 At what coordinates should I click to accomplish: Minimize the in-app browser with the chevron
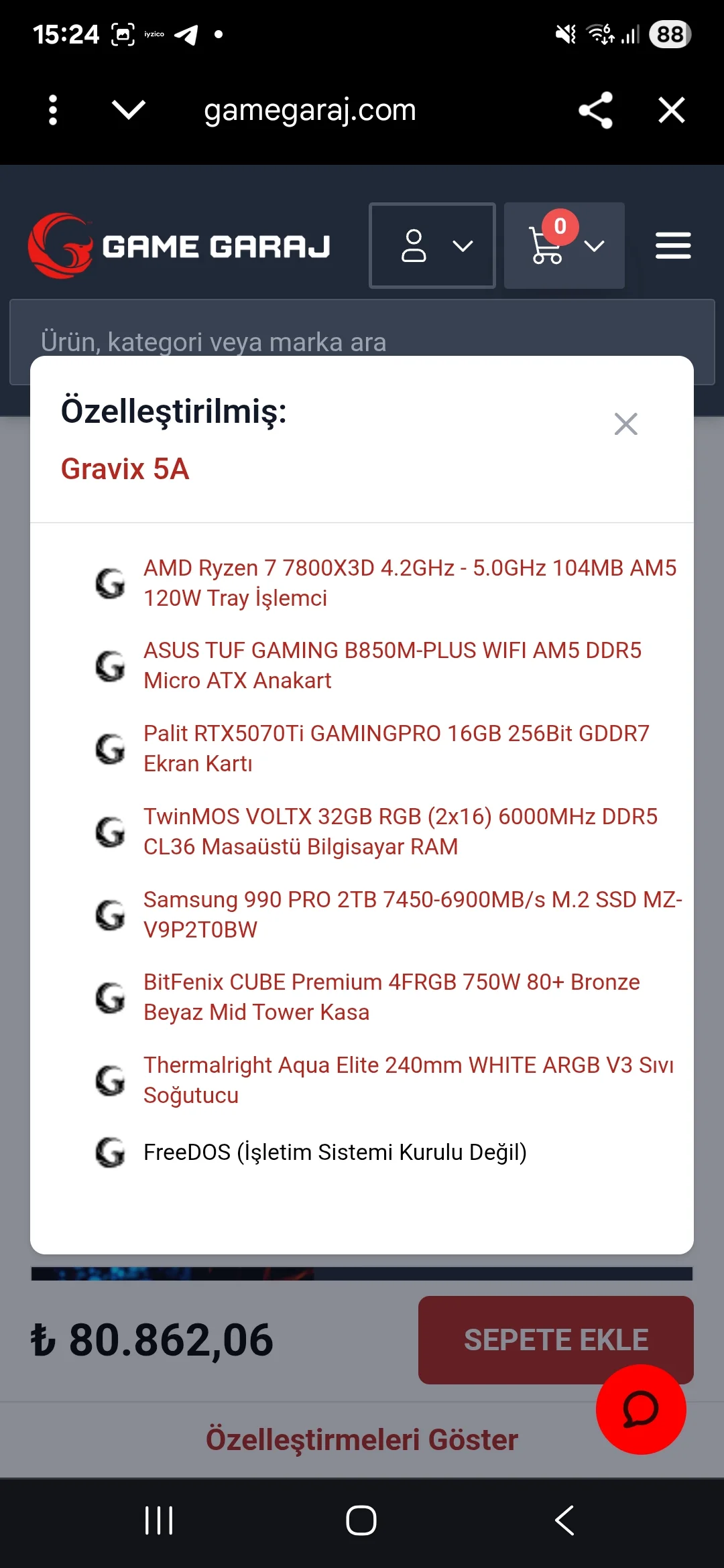coord(128,110)
